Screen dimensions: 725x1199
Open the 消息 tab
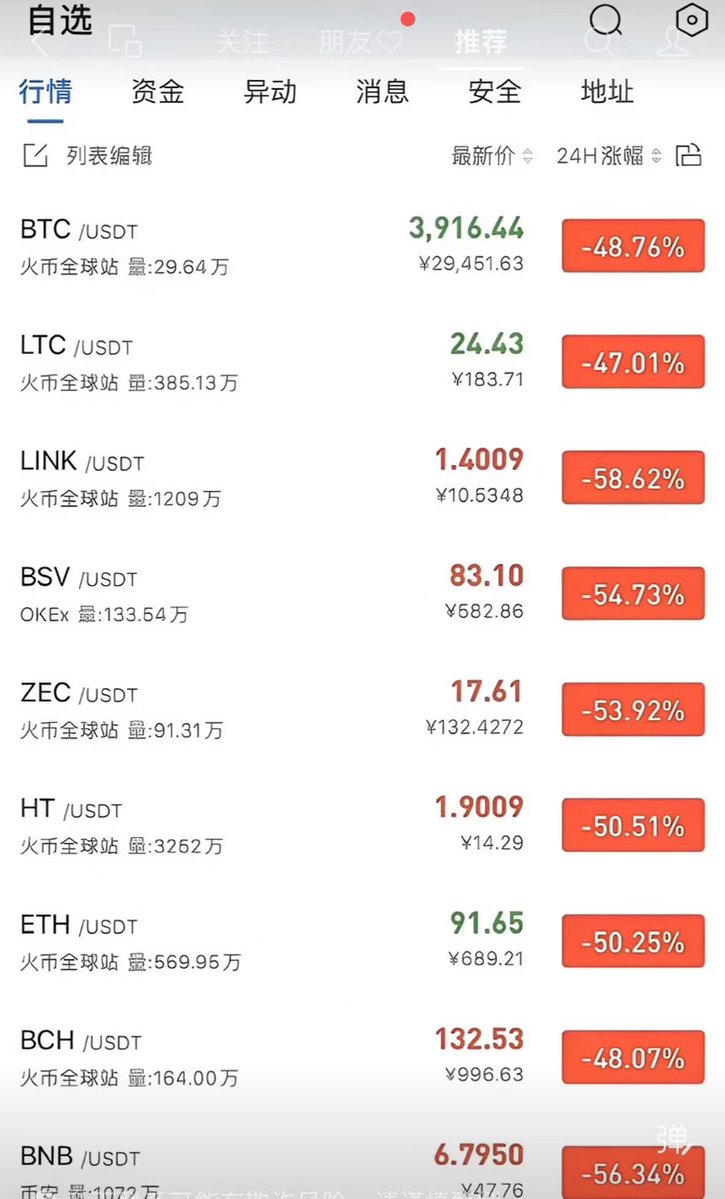tap(382, 92)
